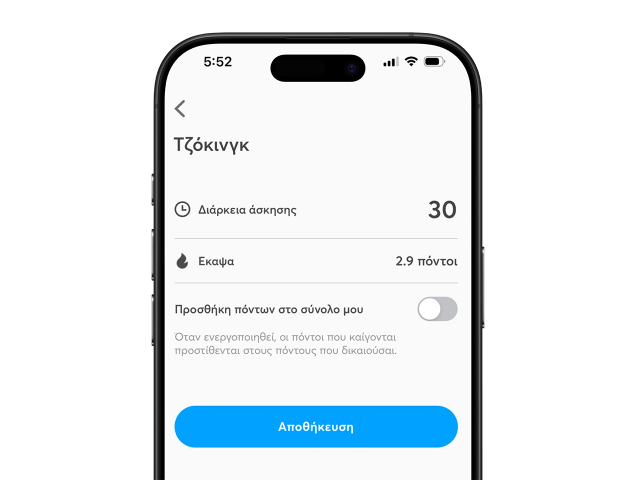This screenshot has height=480, width=640.
Task: Tap the Αποθήκευση button
Action: (316, 427)
